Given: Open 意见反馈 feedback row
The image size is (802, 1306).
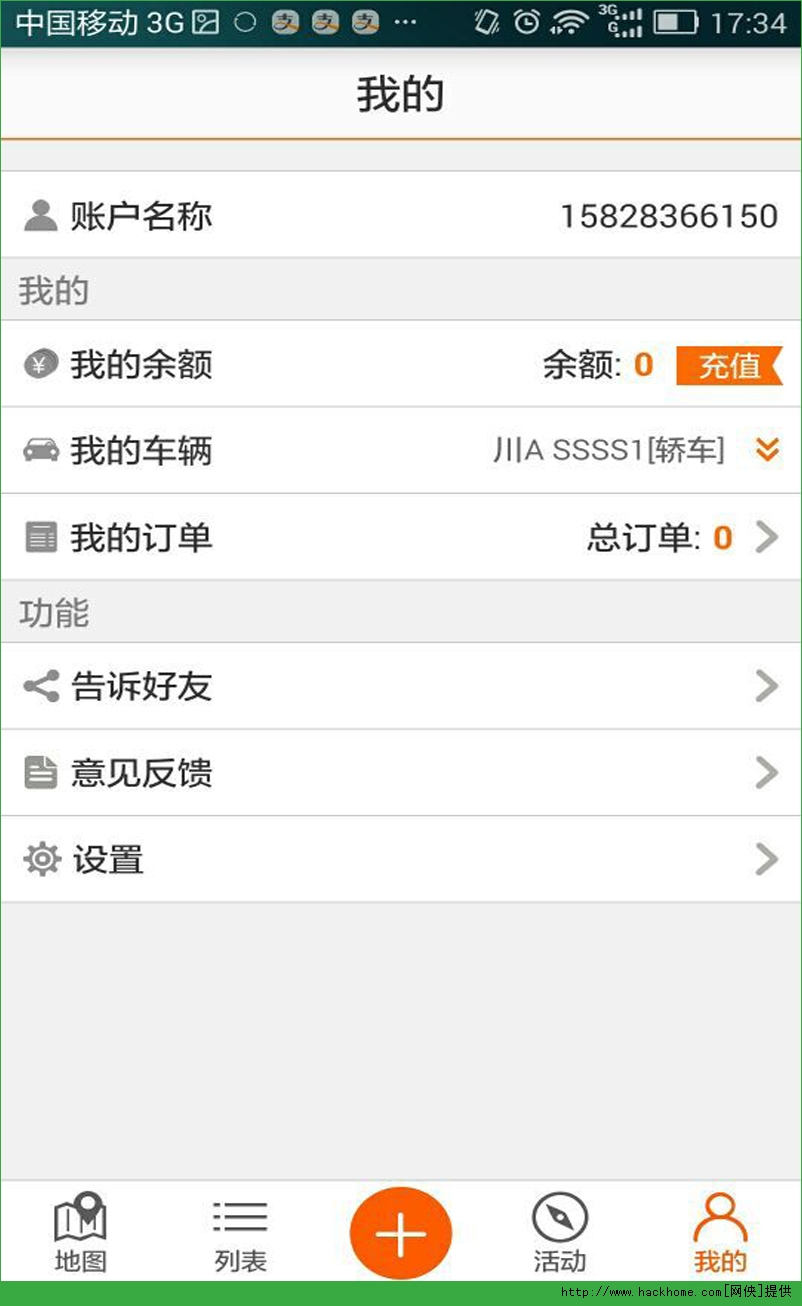Looking at the screenshot, I should pyautogui.click(x=401, y=772).
